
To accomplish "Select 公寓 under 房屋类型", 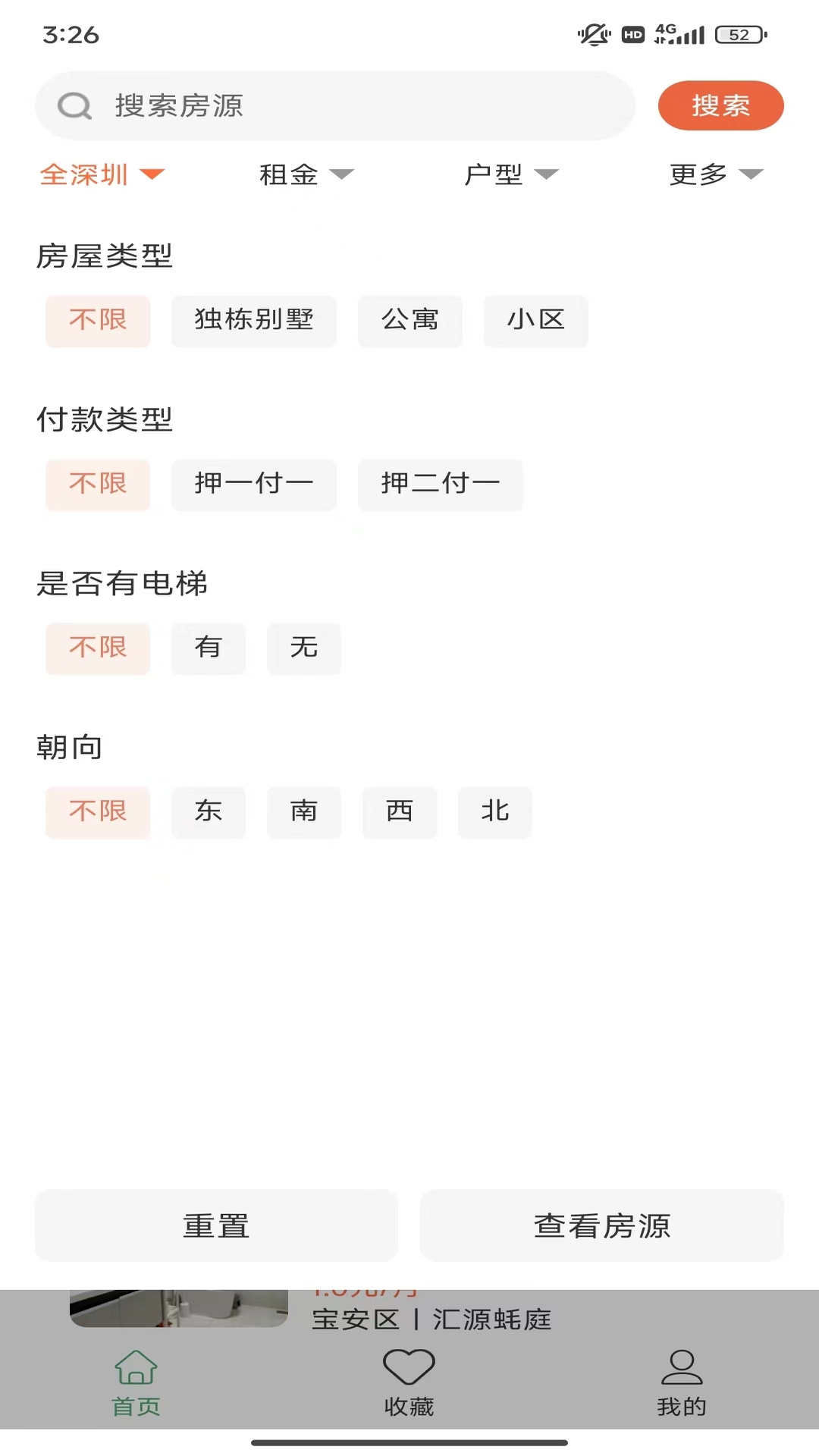I will (x=409, y=321).
